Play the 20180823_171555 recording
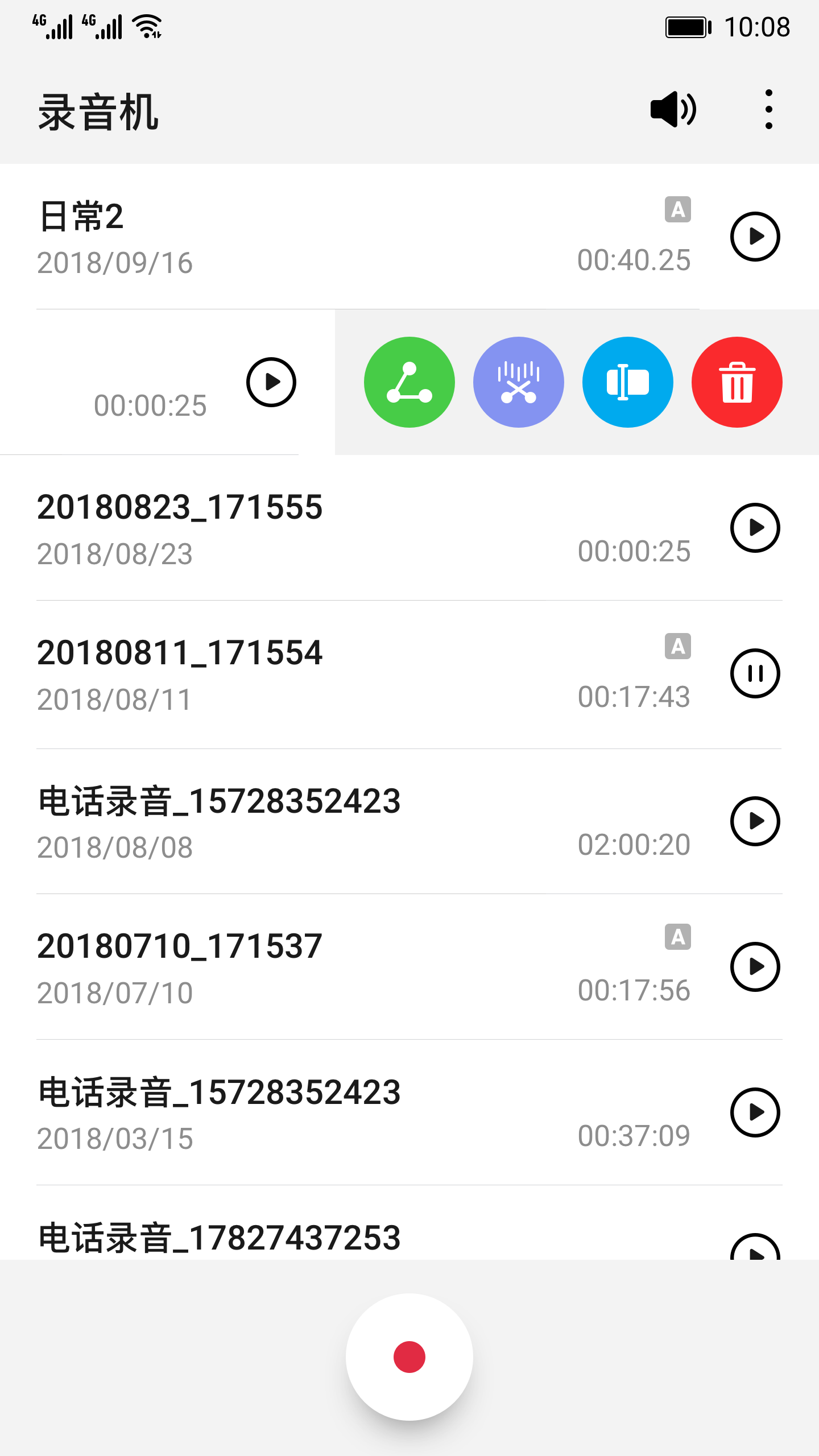The width and height of the screenshot is (819, 1456). [755, 528]
